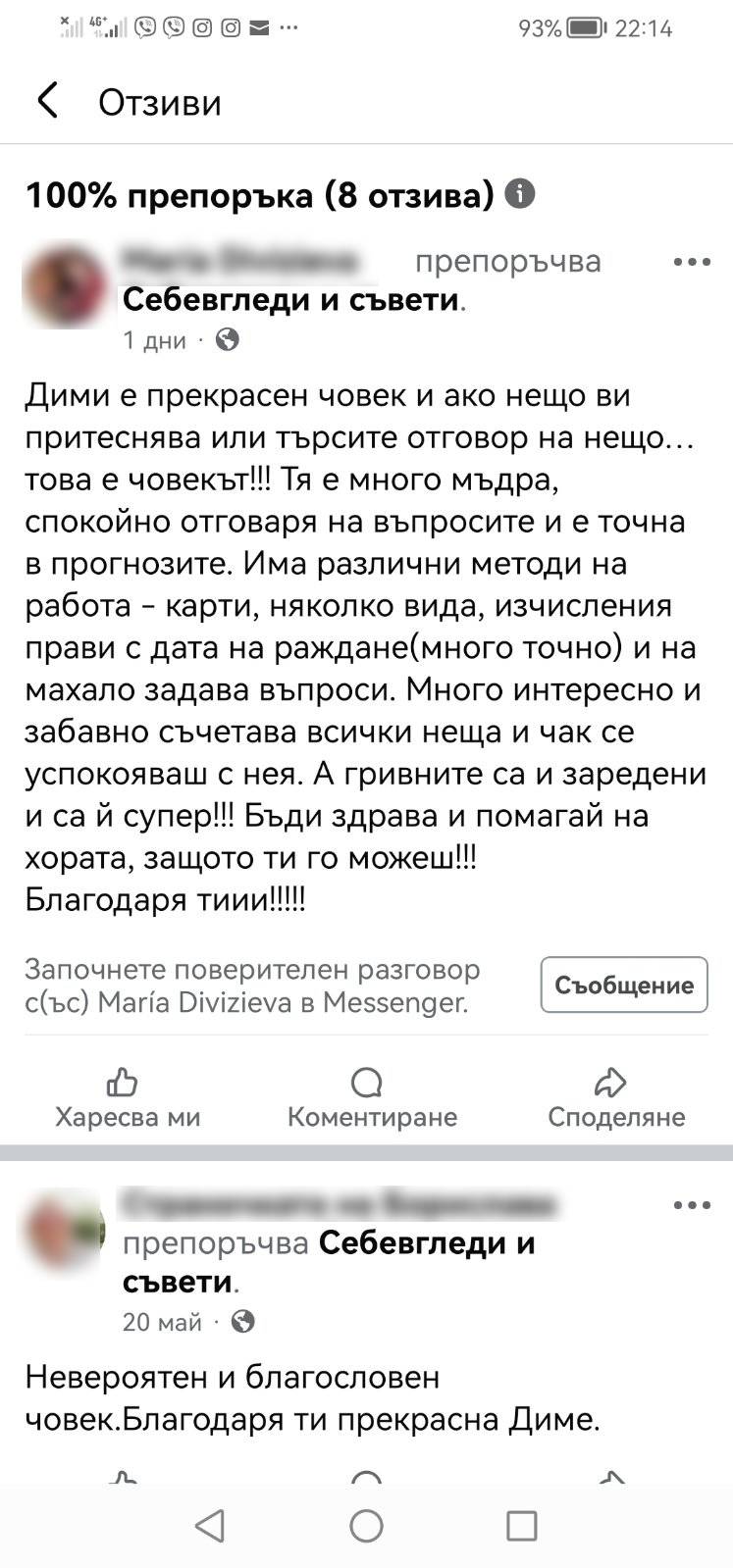Viewport: 733px width, 1568px height.
Task: Tap the Отзиви header title
Action: point(159,101)
